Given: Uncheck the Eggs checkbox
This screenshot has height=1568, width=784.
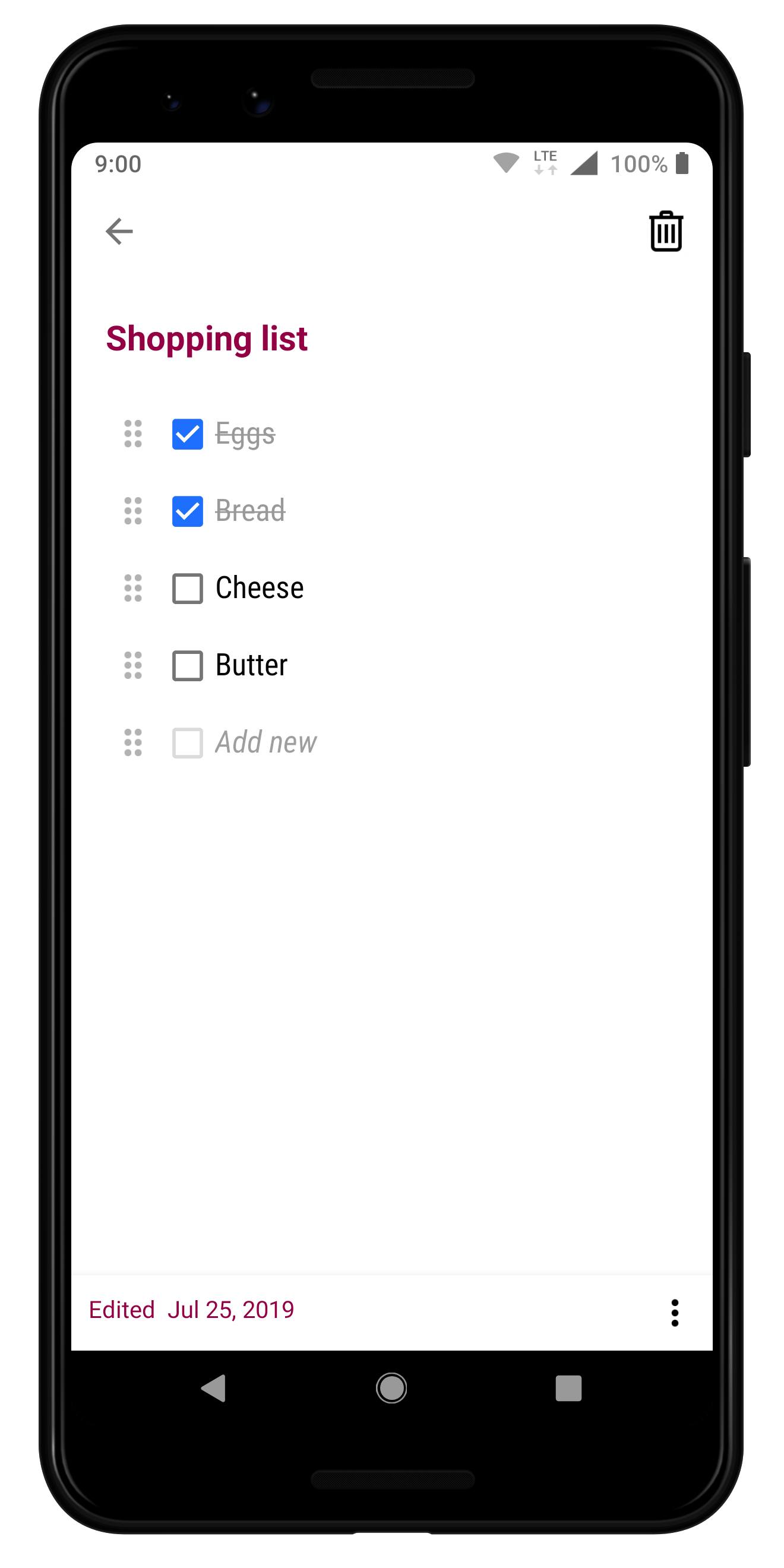Looking at the screenshot, I should (x=188, y=434).
